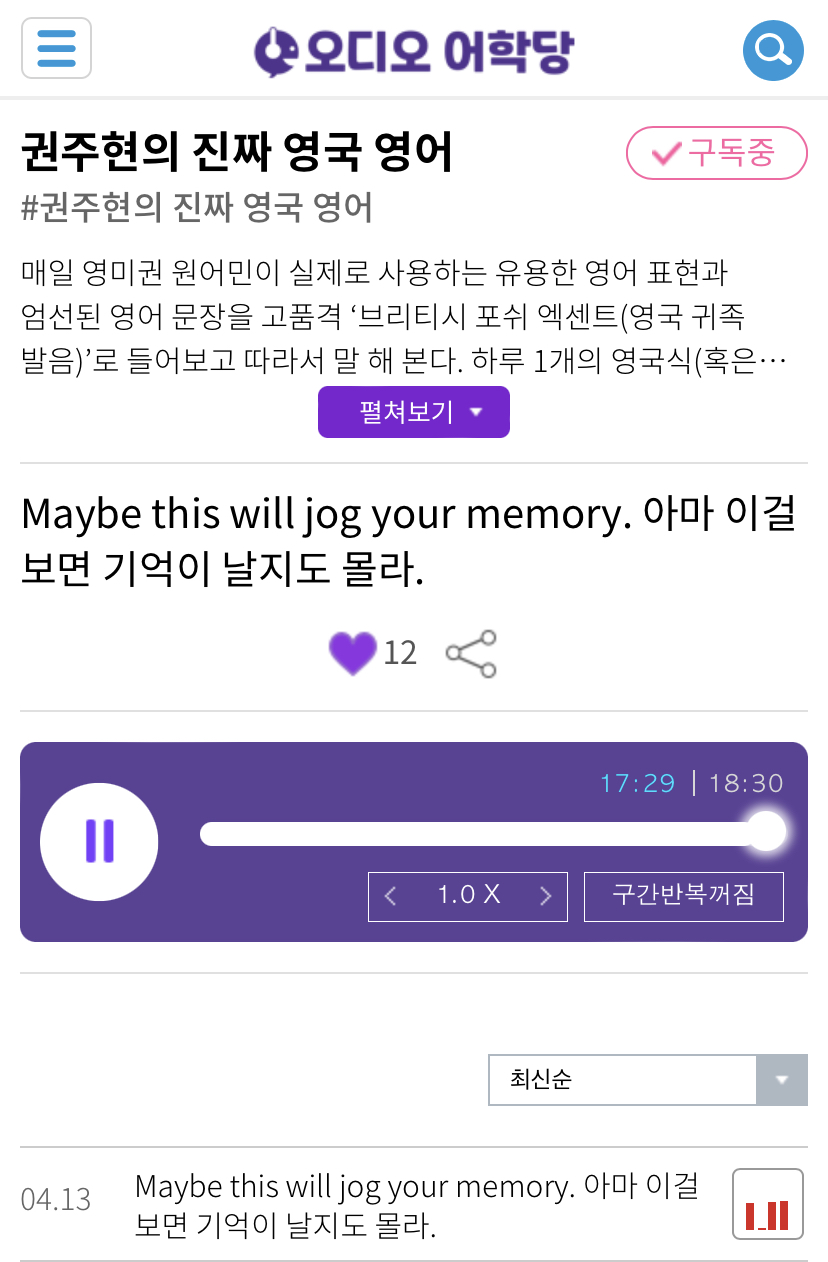The height and width of the screenshot is (1262, 828).
Task: Click the left chevron to decrease playback speed
Action: click(x=390, y=896)
